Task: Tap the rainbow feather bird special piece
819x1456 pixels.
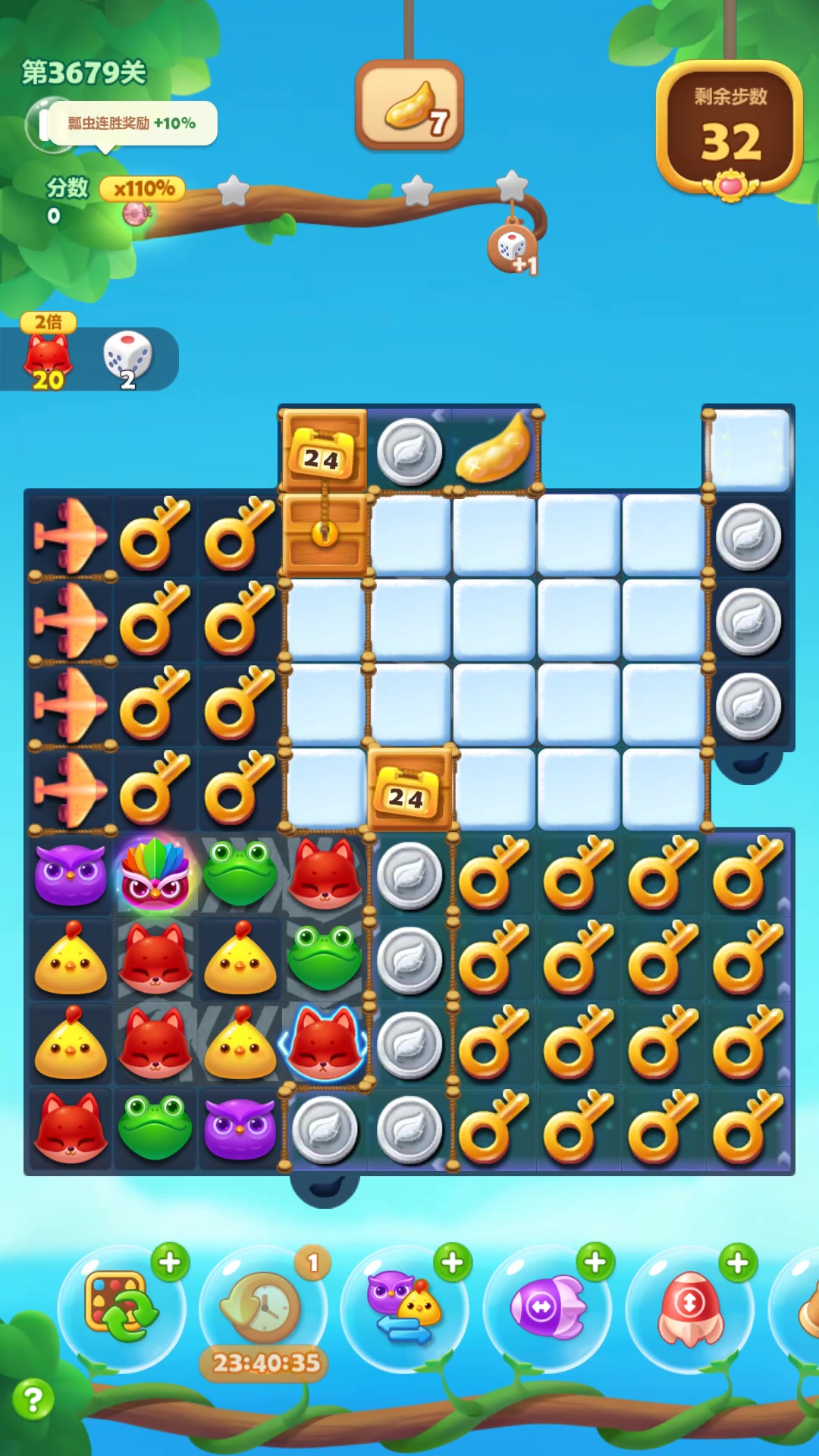Action: [x=155, y=874]
